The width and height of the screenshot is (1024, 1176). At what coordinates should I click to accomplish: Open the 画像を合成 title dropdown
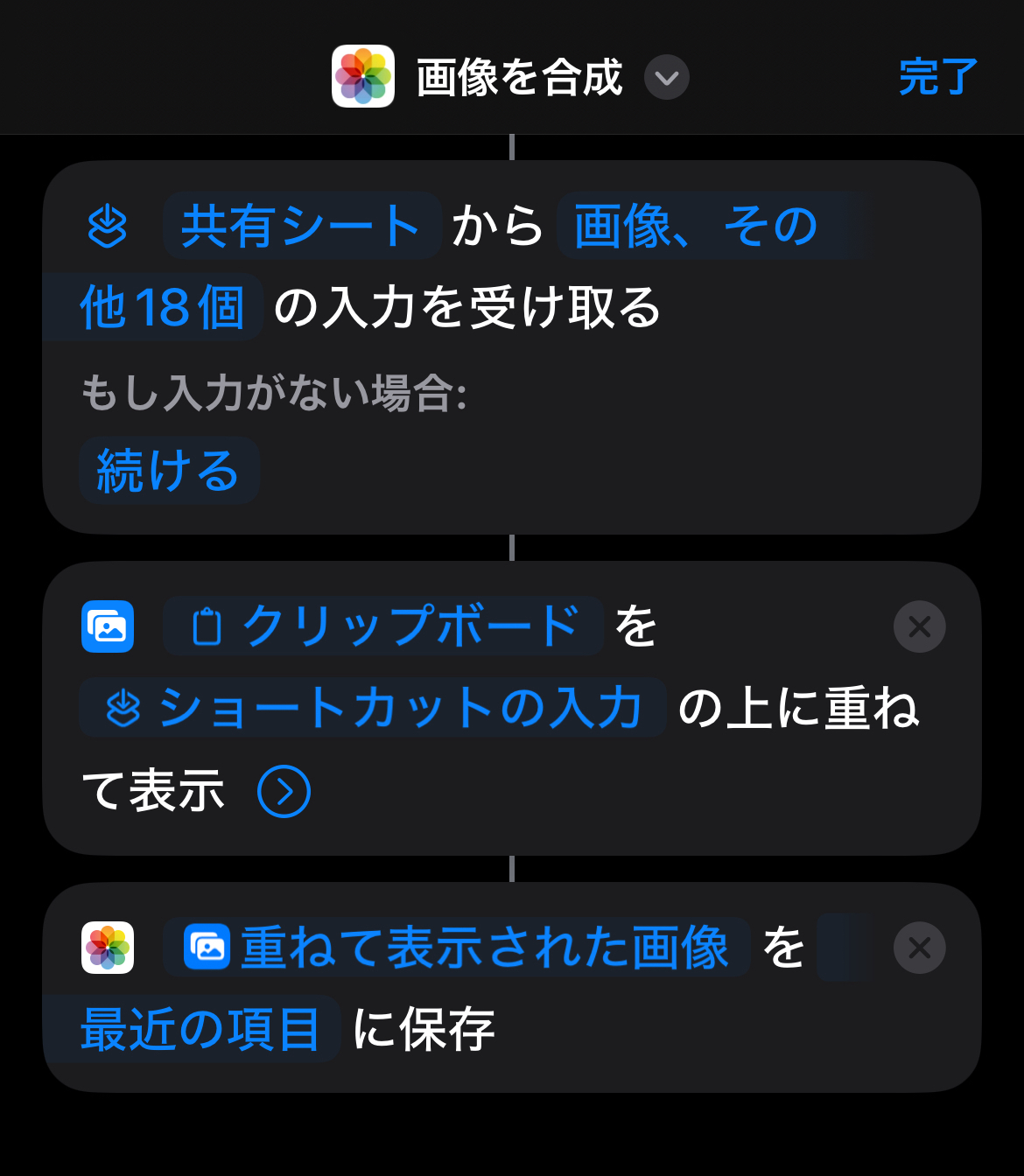tap(666, 78)
